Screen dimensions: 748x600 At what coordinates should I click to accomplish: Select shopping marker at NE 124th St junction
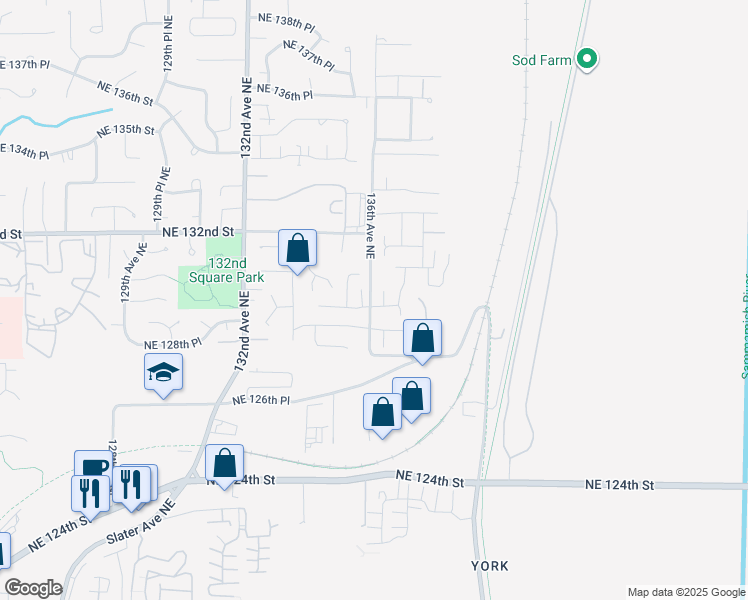click(224, 463)
